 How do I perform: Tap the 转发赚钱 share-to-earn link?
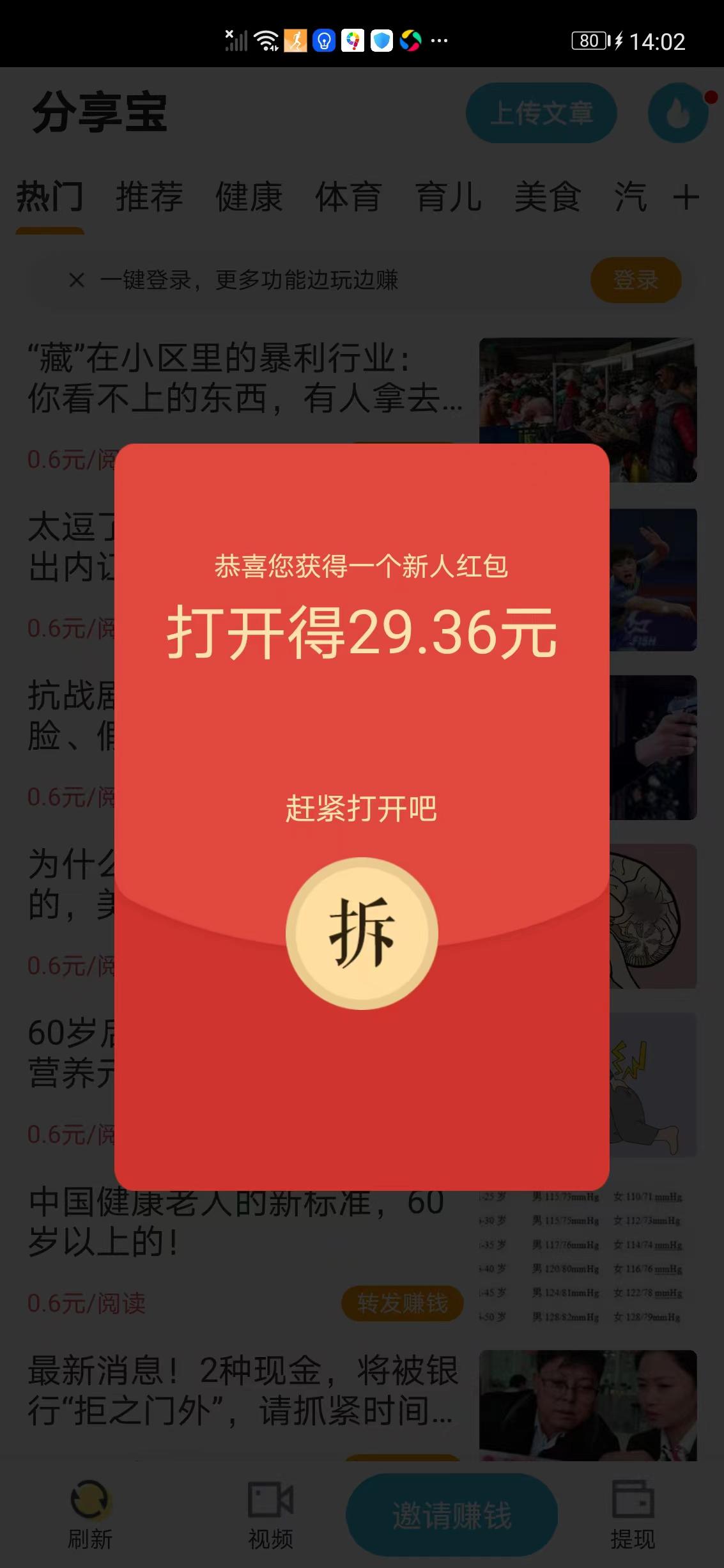402,1302
